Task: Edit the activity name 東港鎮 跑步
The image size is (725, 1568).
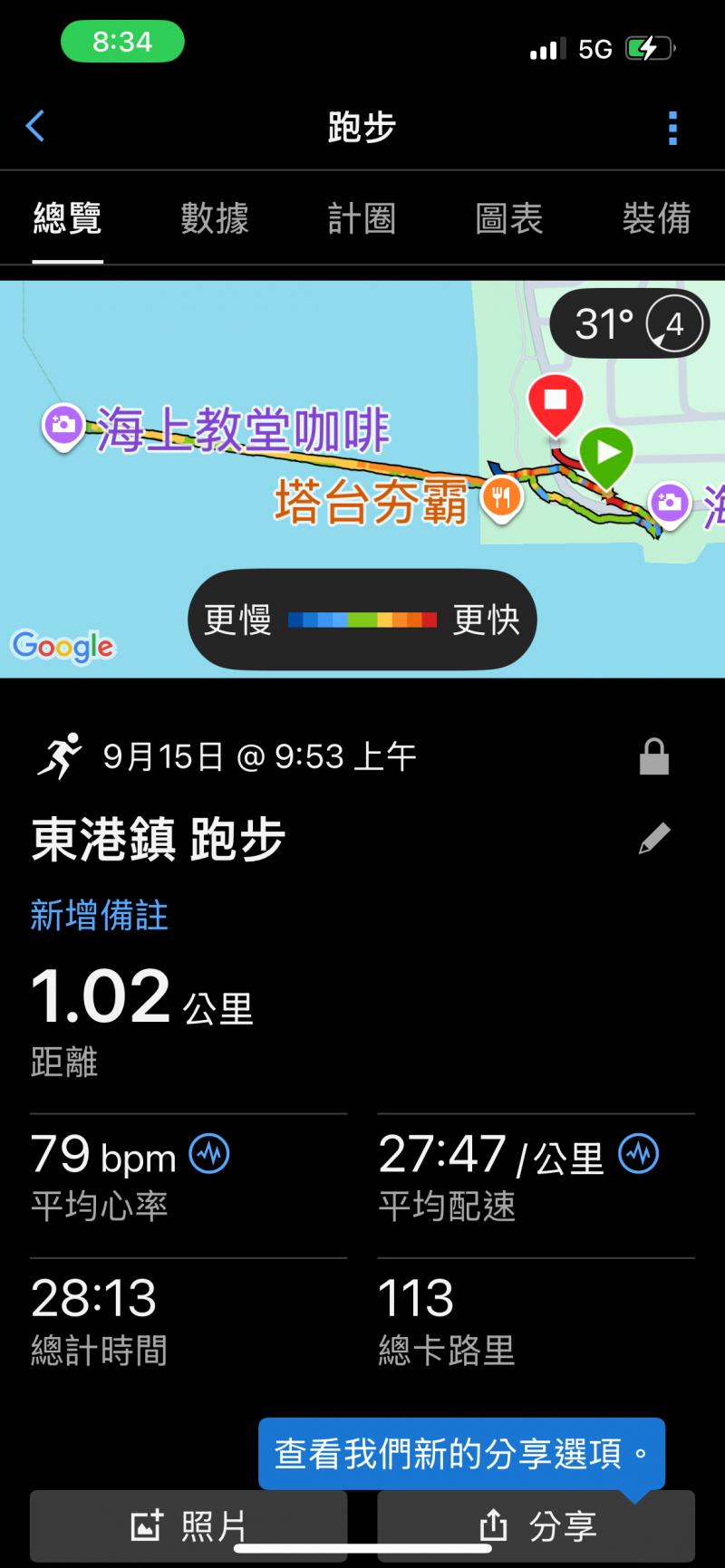Action: pyautogui.click(x=653, y=839)
